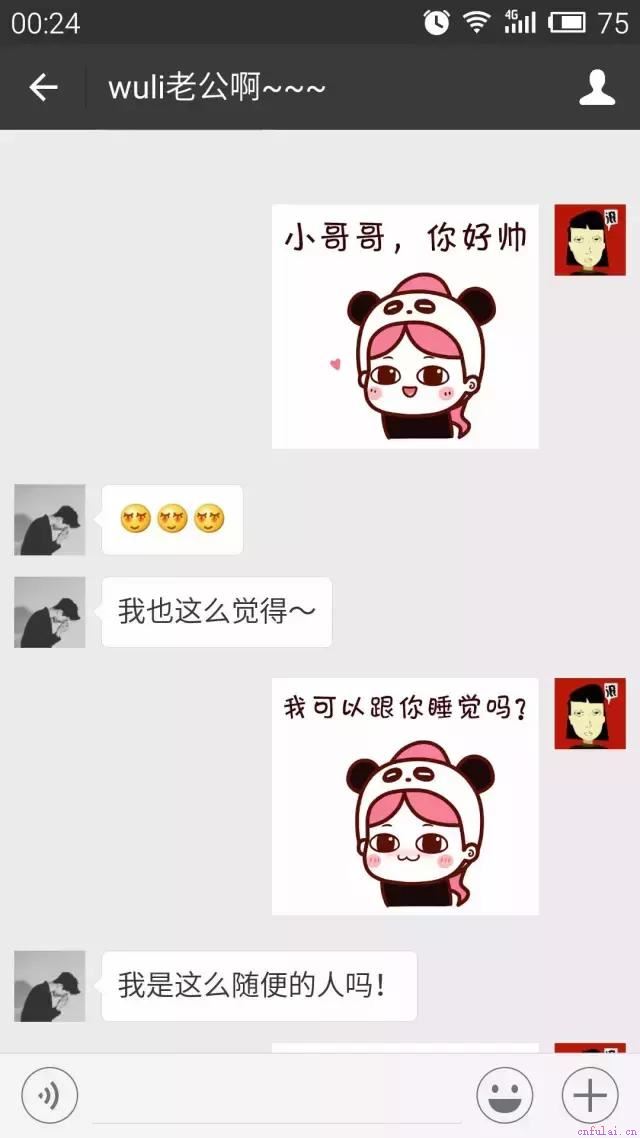The image size is (640, 1138).
Task: Open the plus attachment menu
Action: tap(590, 1096)
